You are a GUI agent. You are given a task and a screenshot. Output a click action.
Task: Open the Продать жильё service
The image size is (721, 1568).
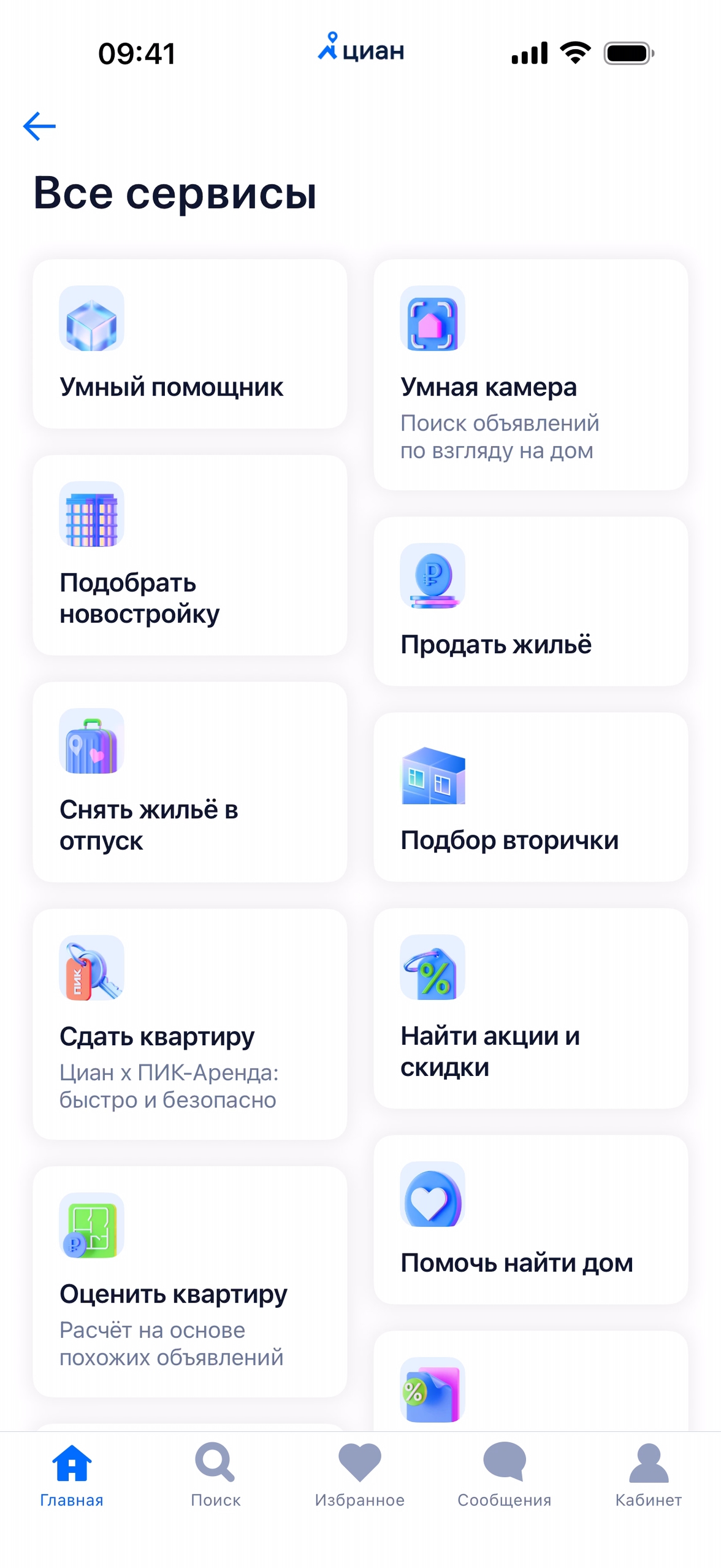530,601
